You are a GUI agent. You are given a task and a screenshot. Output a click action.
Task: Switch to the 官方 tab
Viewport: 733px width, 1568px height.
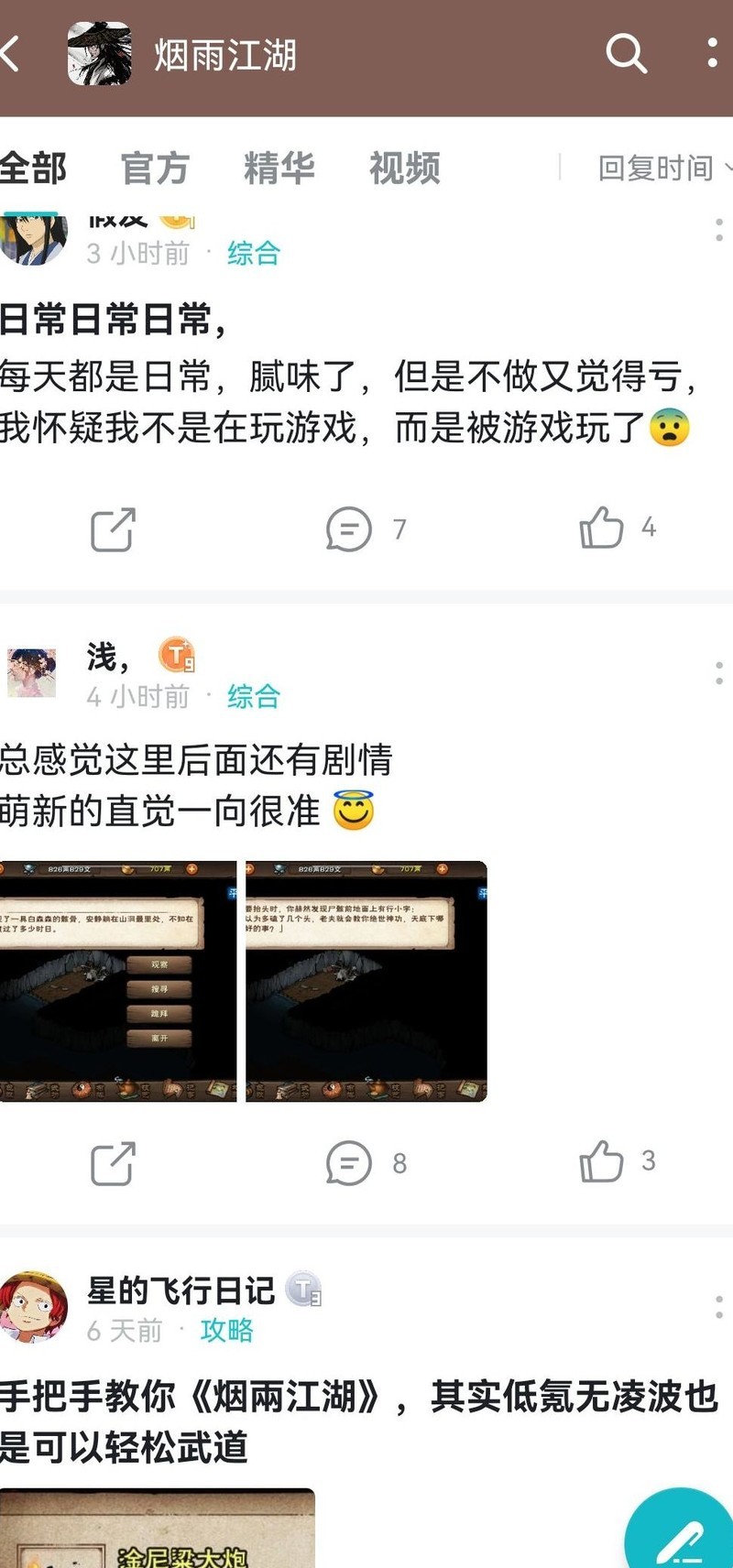[155, 169]
